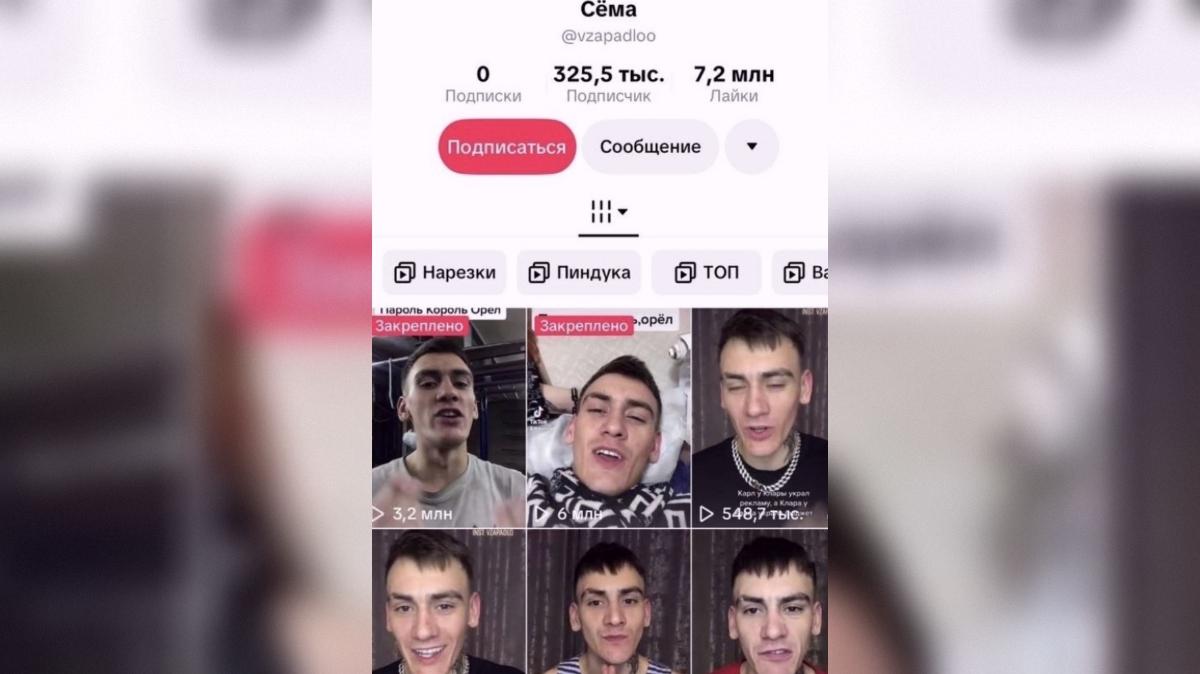Open the videos grid tab
1200x674 pixels.
[x=608, y=212]
